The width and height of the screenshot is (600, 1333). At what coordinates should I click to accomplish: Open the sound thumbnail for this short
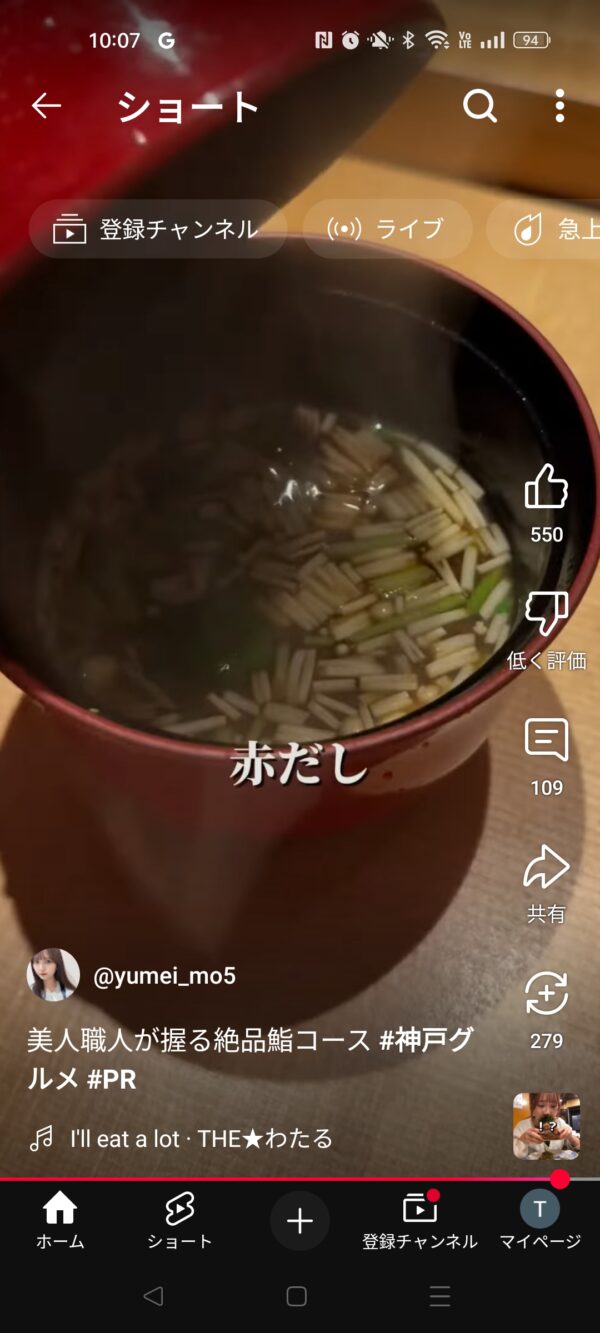546,1126
